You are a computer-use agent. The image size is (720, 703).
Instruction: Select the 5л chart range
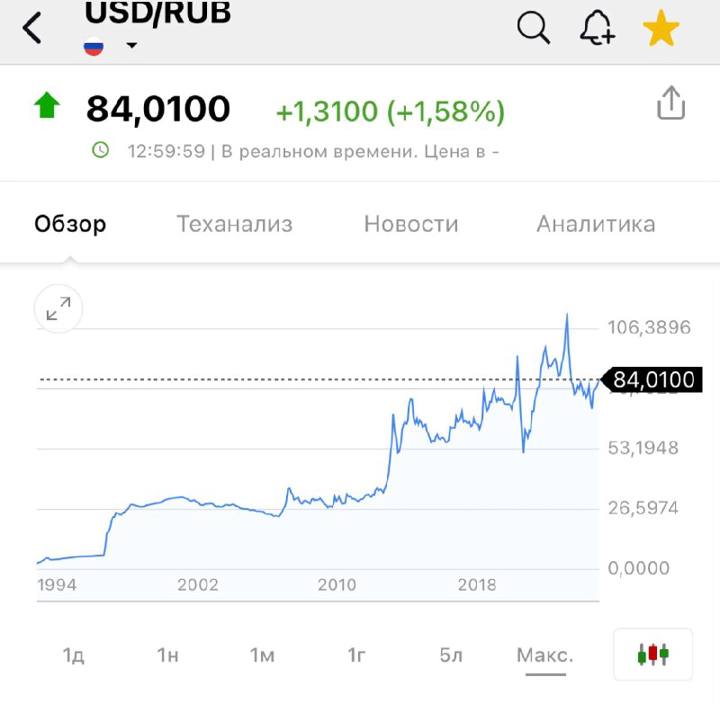pyautogui.click(x=451, y=655)
